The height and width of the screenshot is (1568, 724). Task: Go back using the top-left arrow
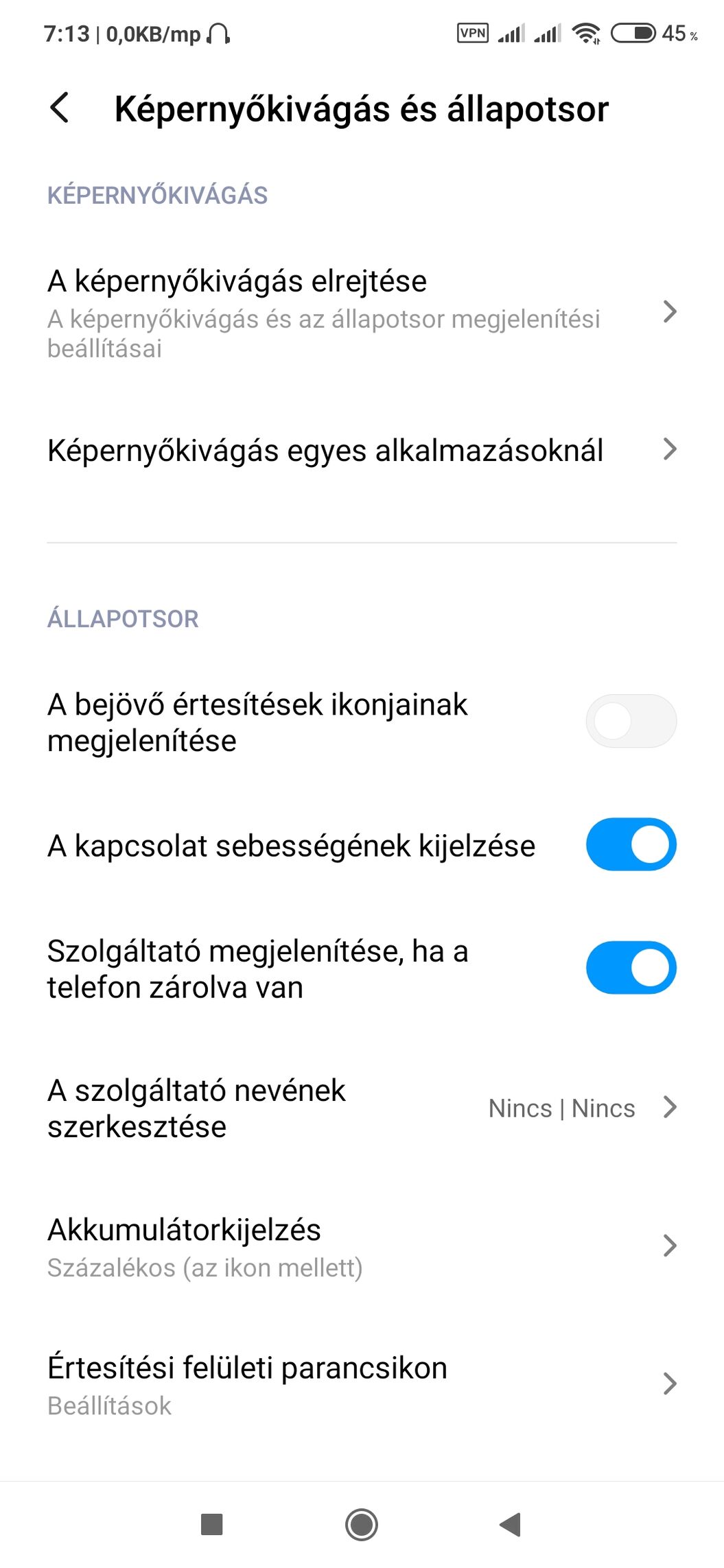60,108
